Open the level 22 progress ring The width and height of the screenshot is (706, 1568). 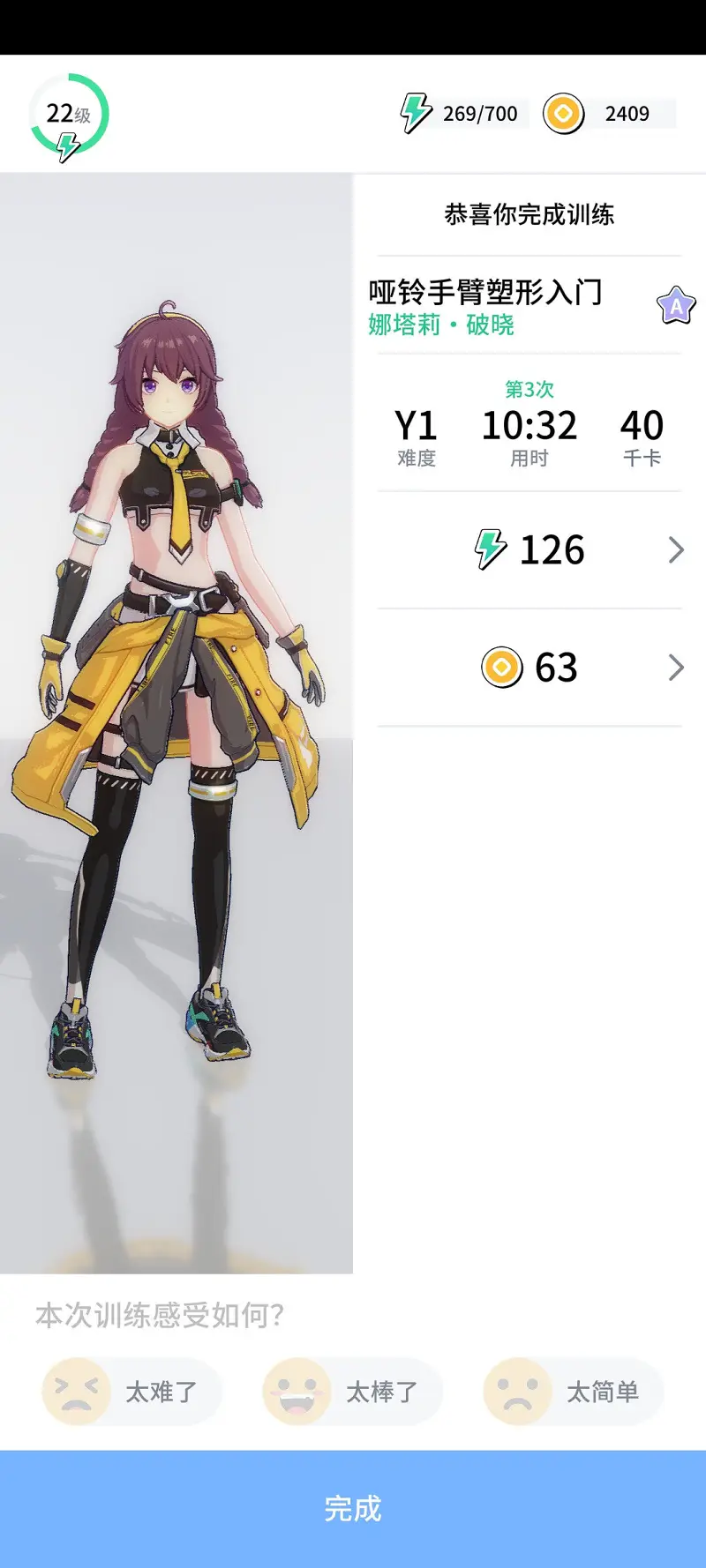69,116
